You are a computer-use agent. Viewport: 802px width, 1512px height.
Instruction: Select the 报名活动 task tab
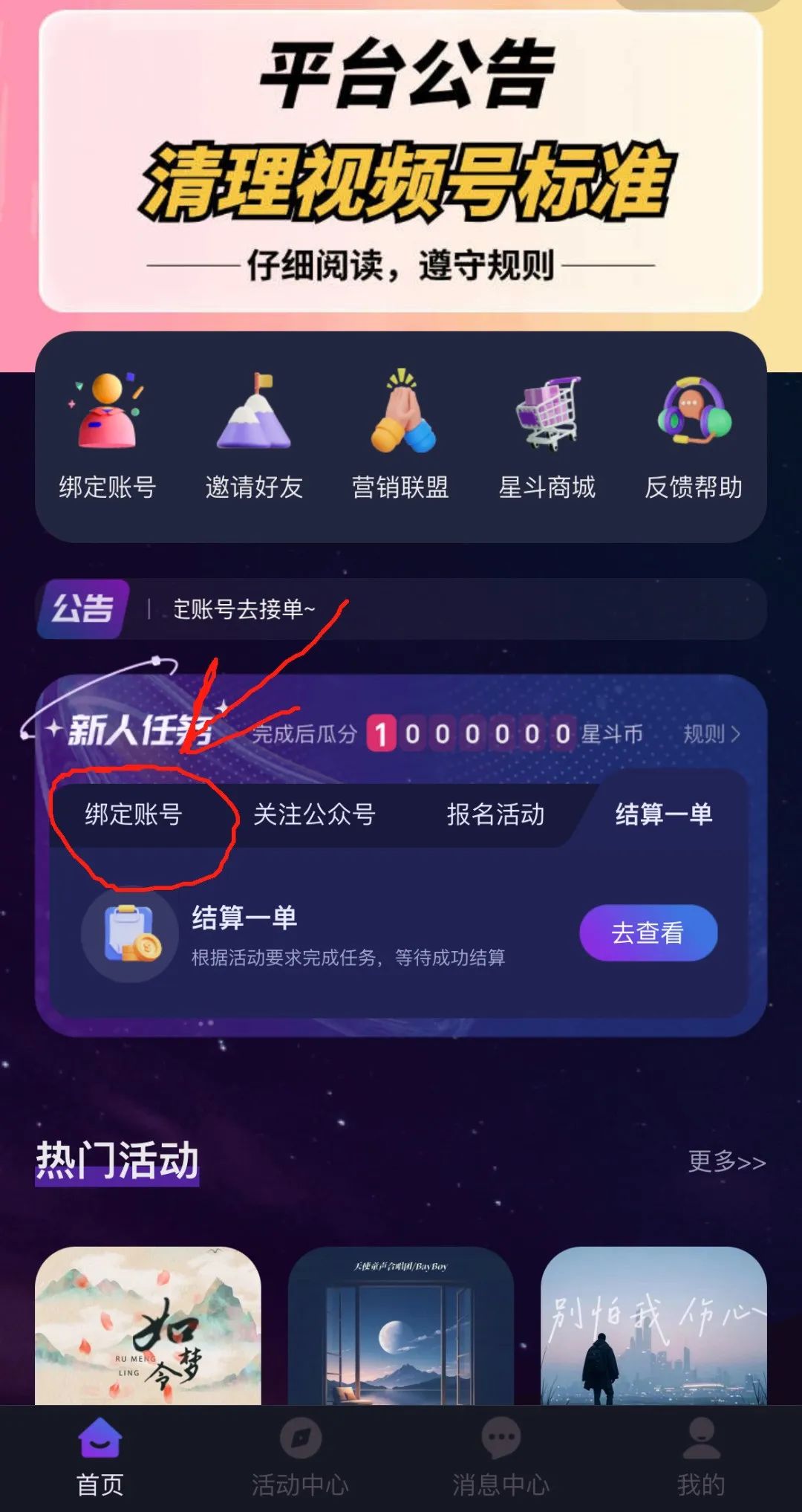coord(495,814)
